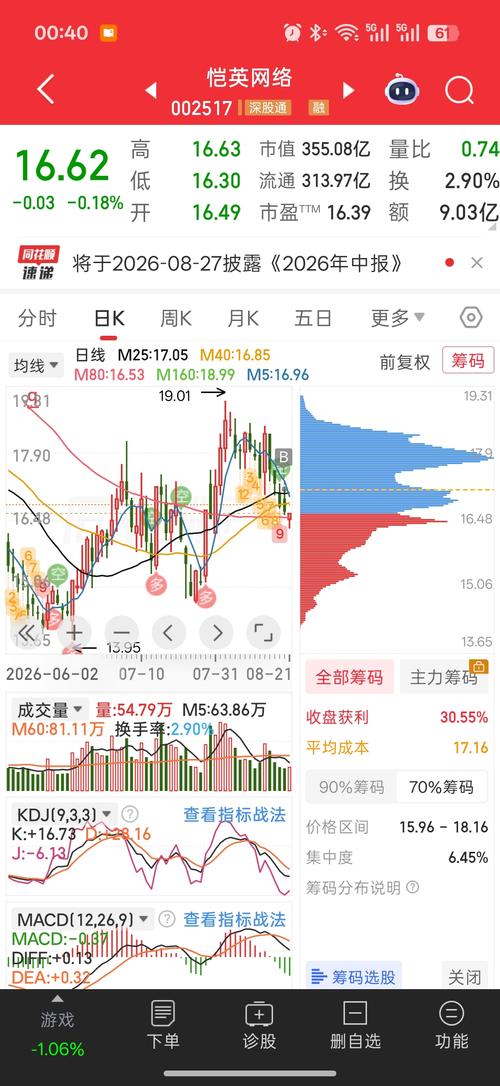The image size is (500, 1086).
Task: Switch to the 分时 chart tab
Action: click(x=37, y=319)
